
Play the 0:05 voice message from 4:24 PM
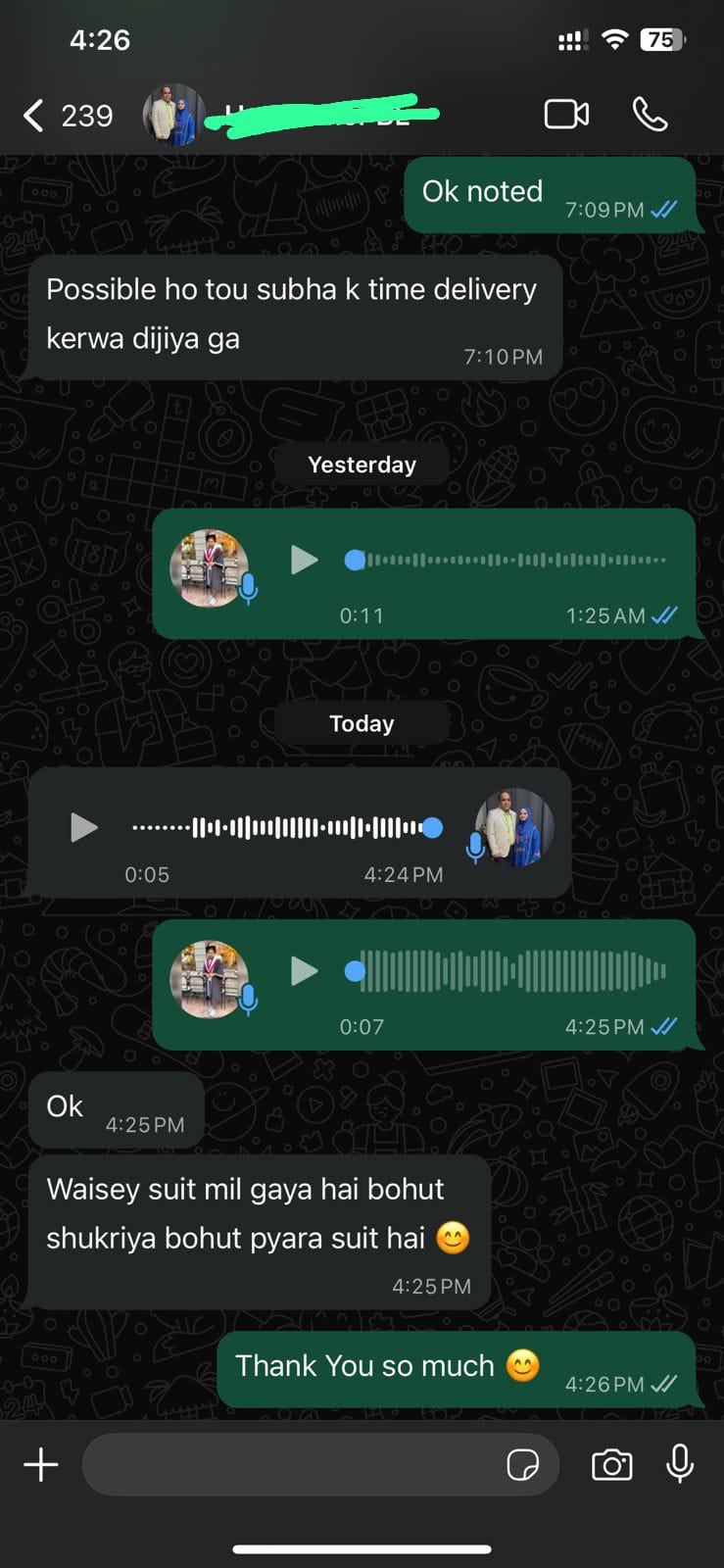(x=84, y=828)
